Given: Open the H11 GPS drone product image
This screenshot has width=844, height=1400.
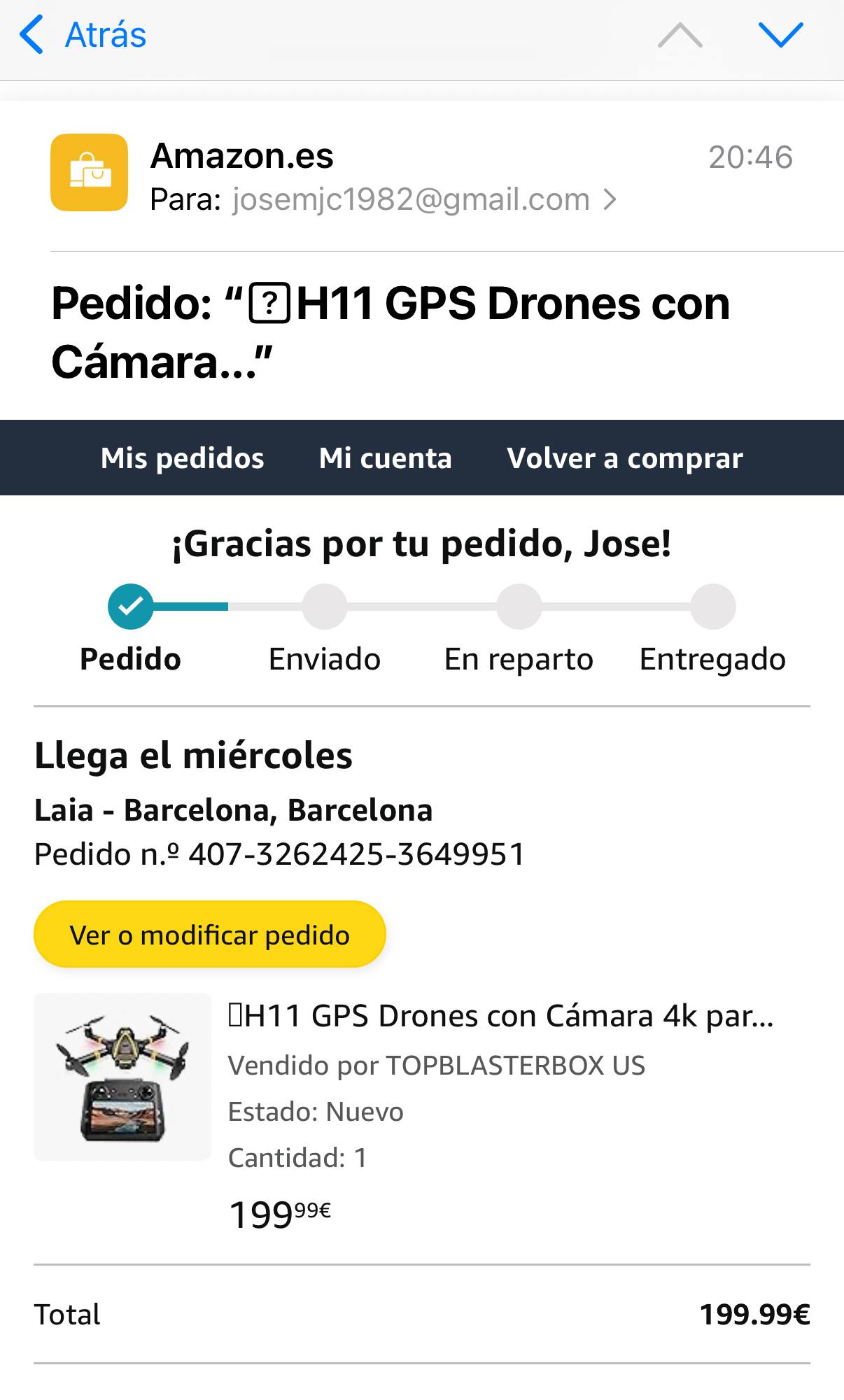Looking at the screenshot, I should (x=122, y=1076).
